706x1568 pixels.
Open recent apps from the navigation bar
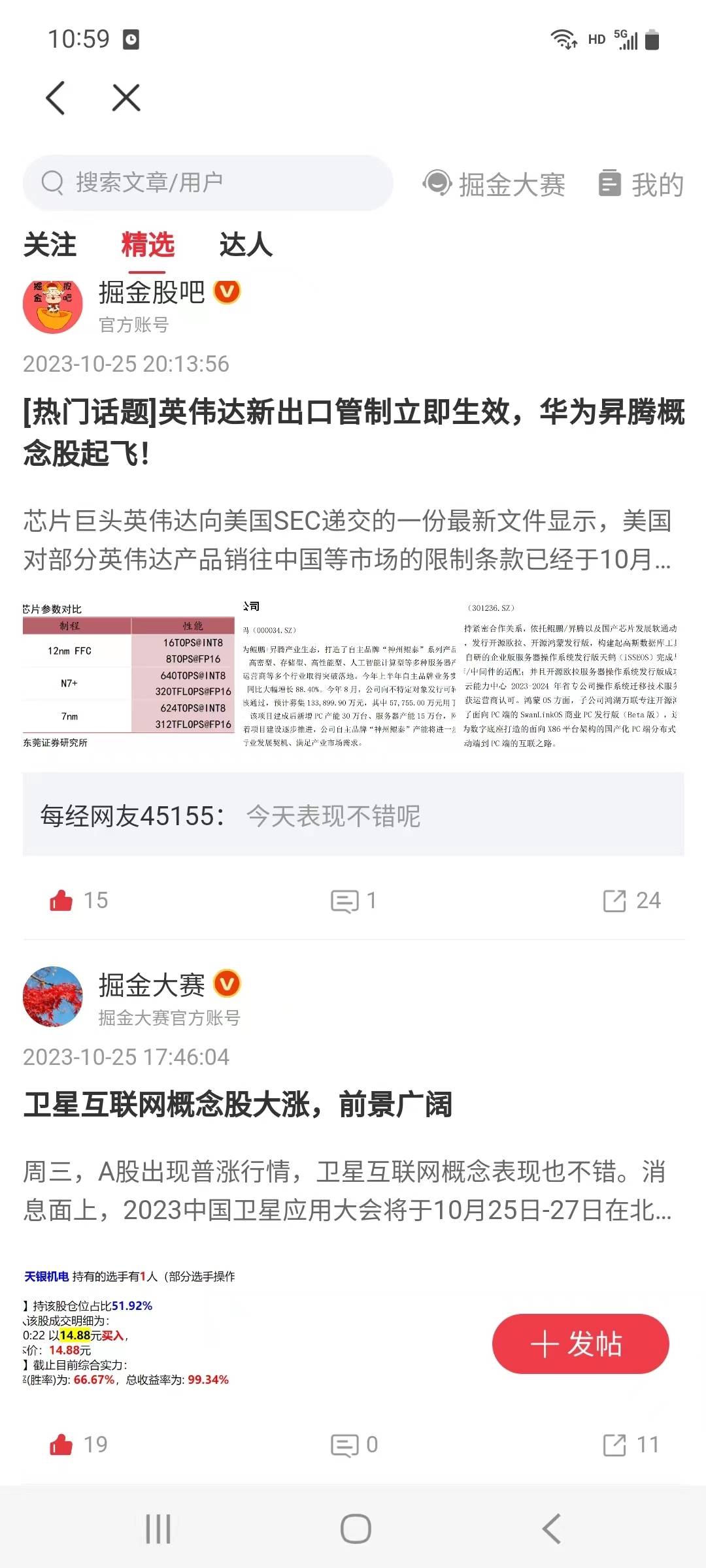click(158, 1529)
